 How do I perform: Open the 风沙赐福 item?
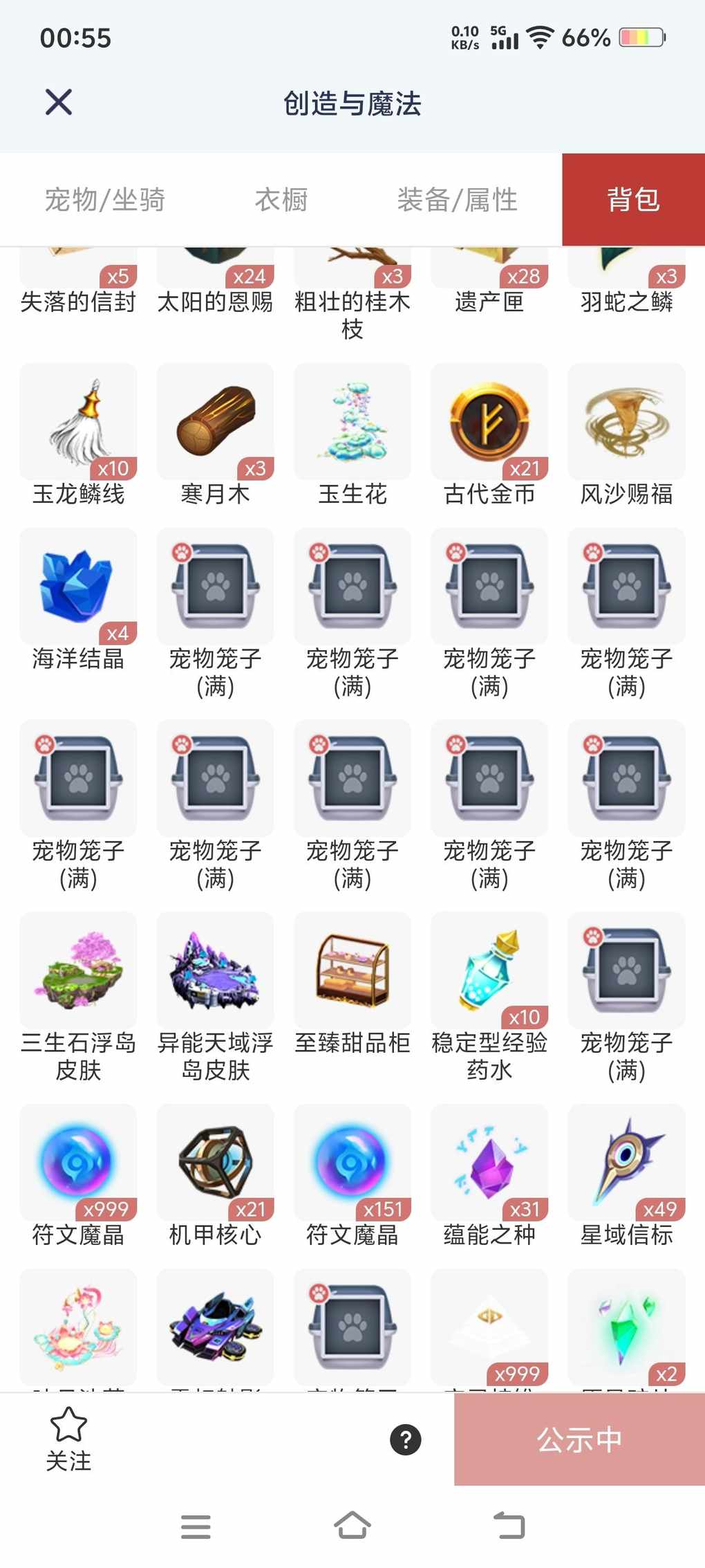tap(626, 422)
